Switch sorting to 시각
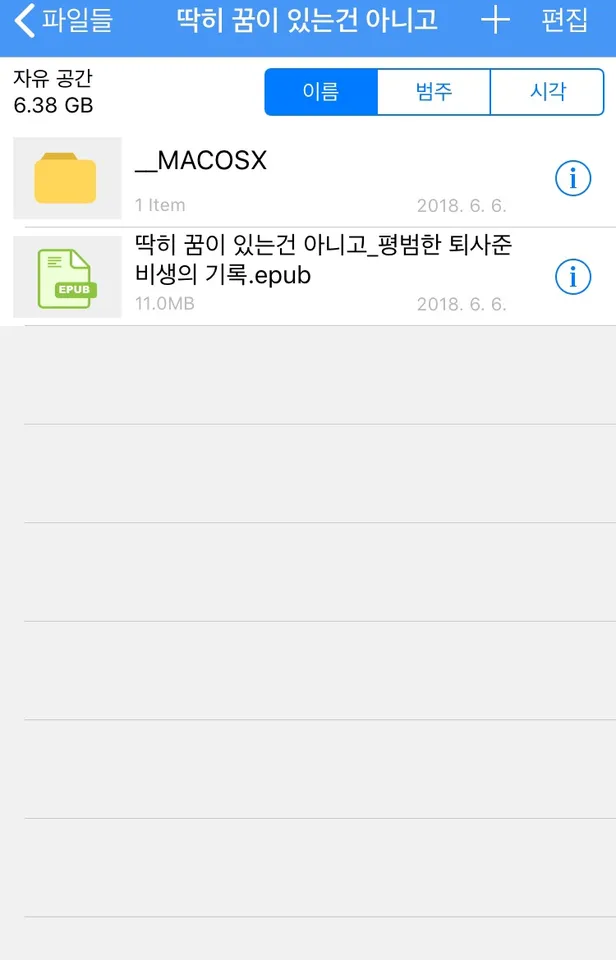This screenshot has height=960, width=616. [x=547, y=93]
